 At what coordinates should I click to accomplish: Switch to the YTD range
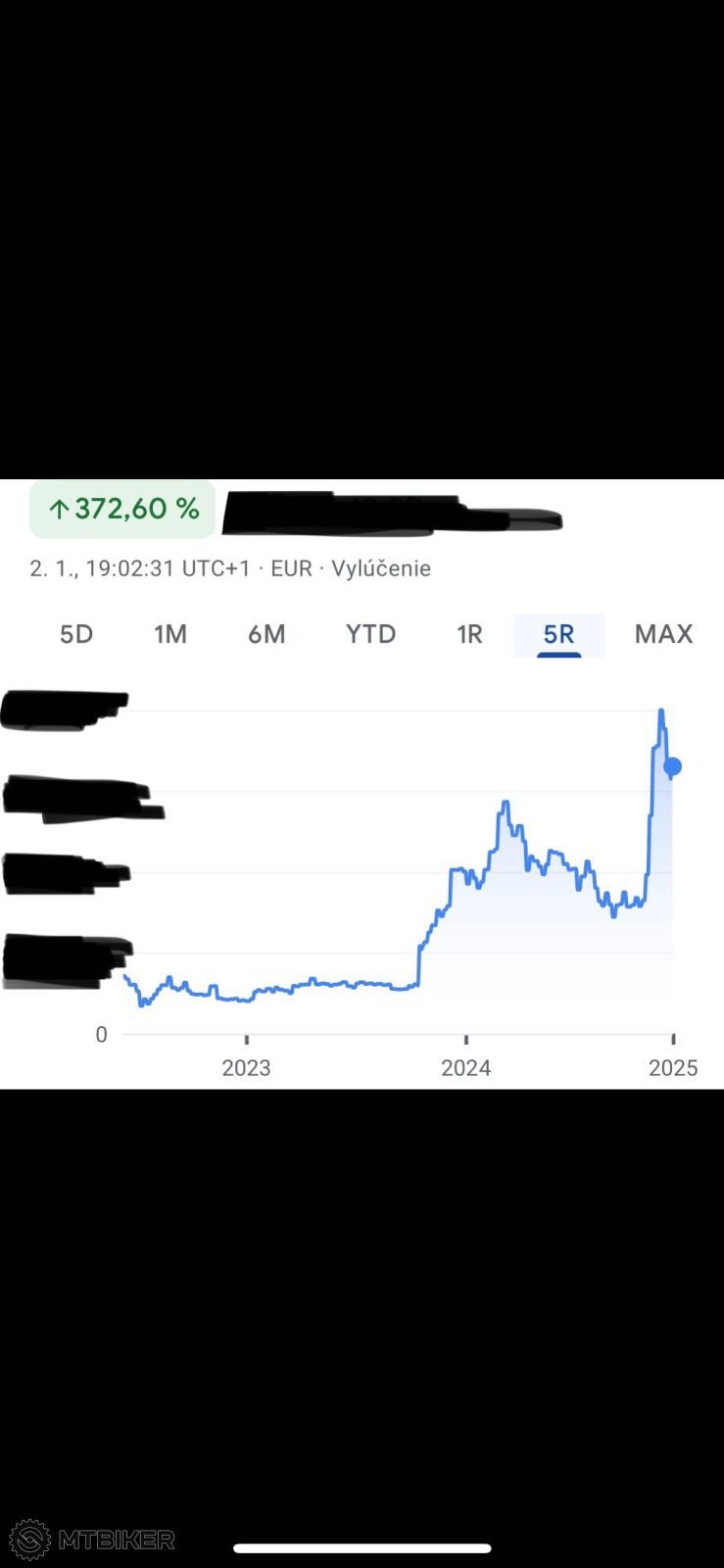pos(370,634)
